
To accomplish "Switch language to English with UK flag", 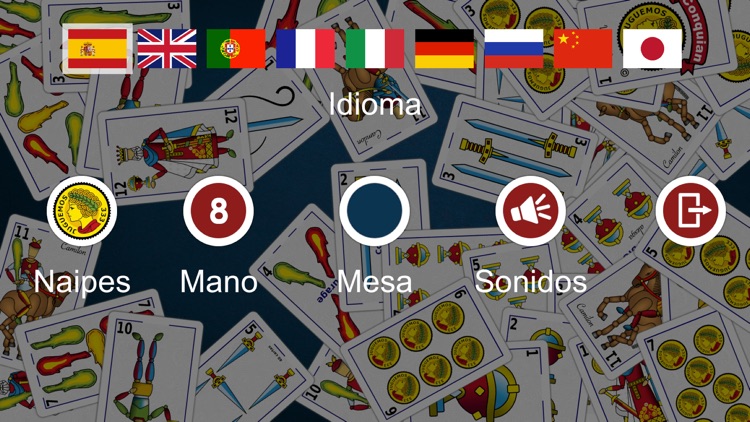I will click(x=167, y=48).
